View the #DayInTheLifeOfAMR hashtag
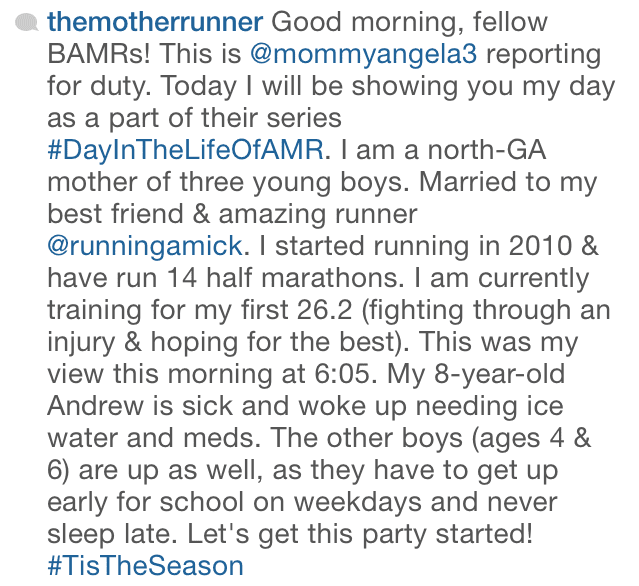 click(188, 153)
